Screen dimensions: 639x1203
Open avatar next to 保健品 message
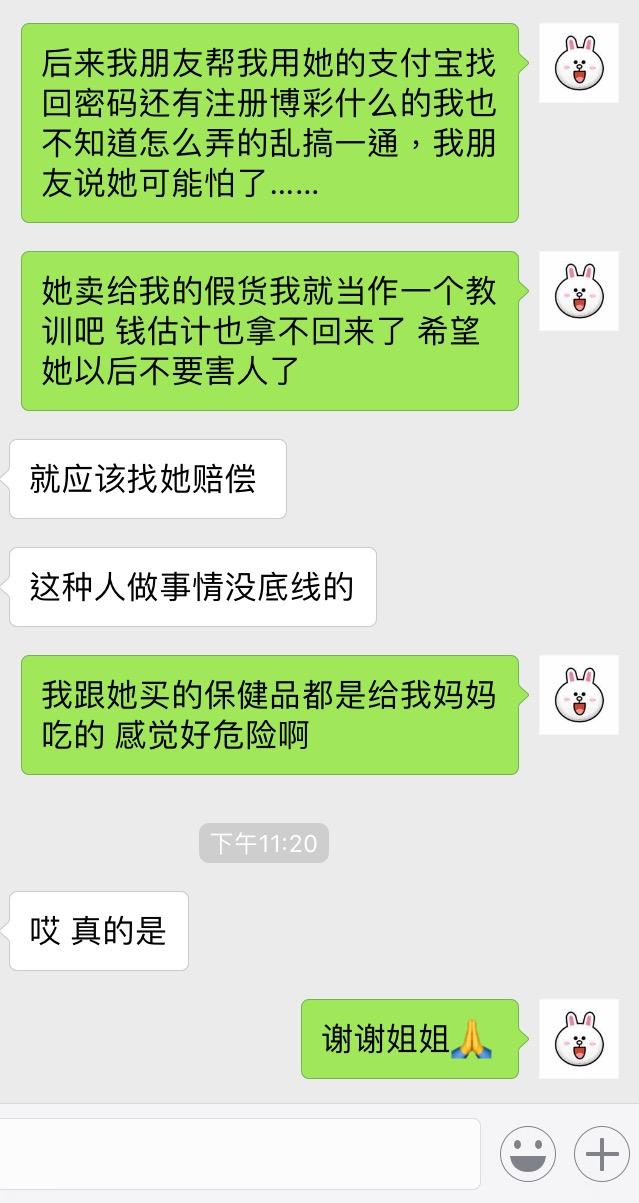579,694
